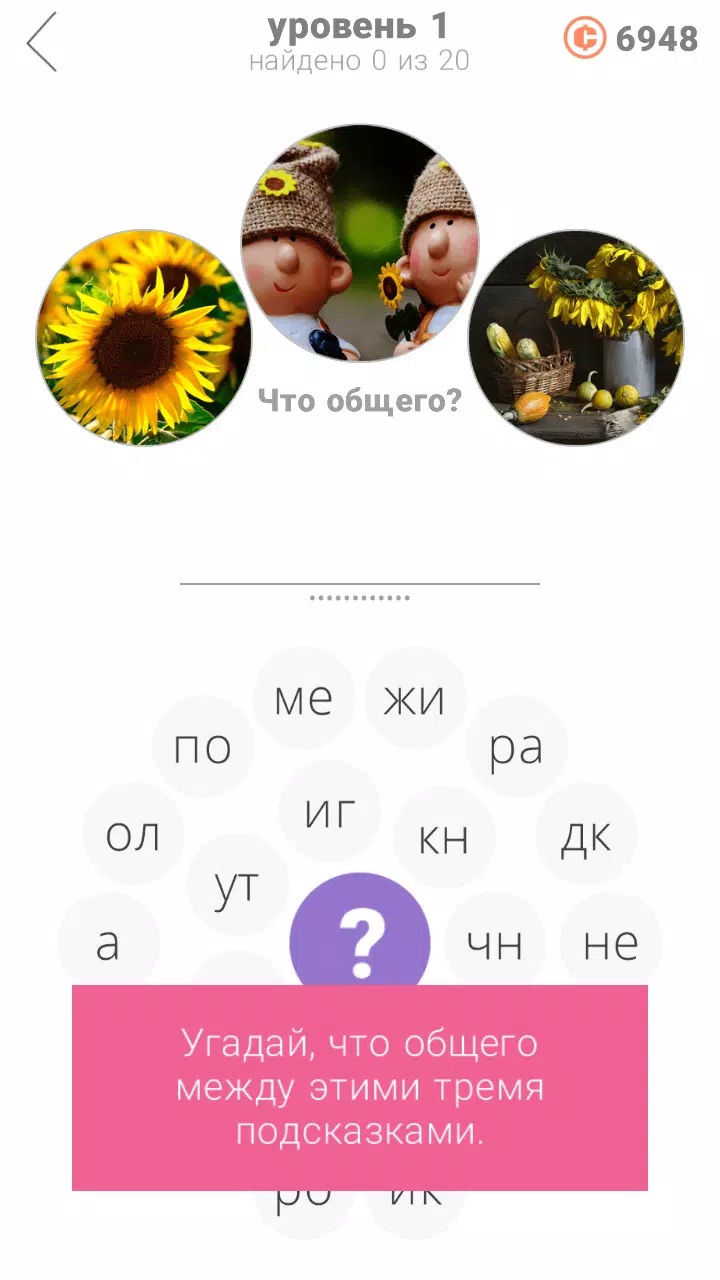This screenshot has height=1280, width=720.
Task: Tap the "дк" syllable tile
Action: tap(586, 834)
